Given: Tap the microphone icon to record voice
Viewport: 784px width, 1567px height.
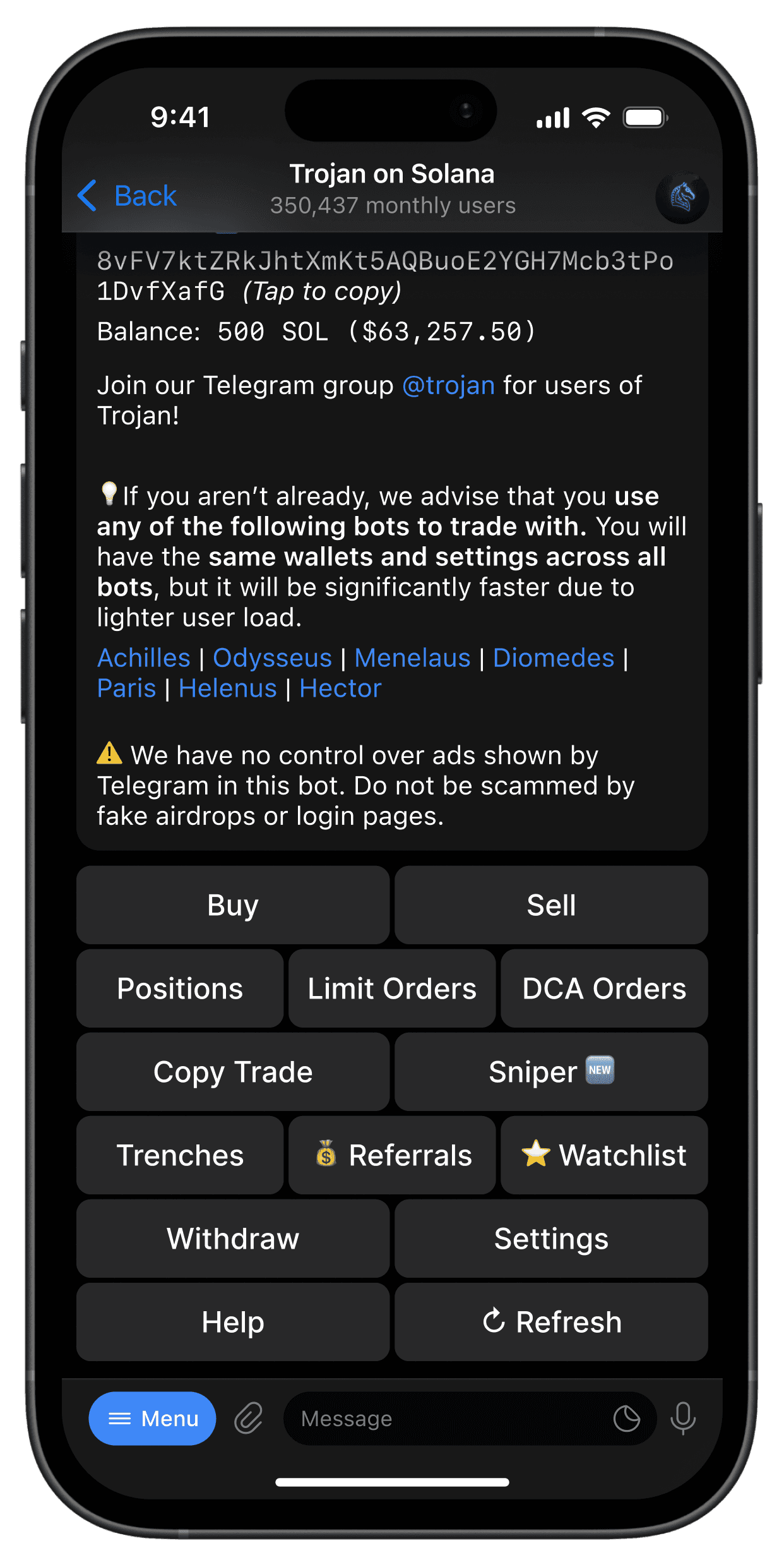Looking at the screenshot, I should [x=684, y=1419].
